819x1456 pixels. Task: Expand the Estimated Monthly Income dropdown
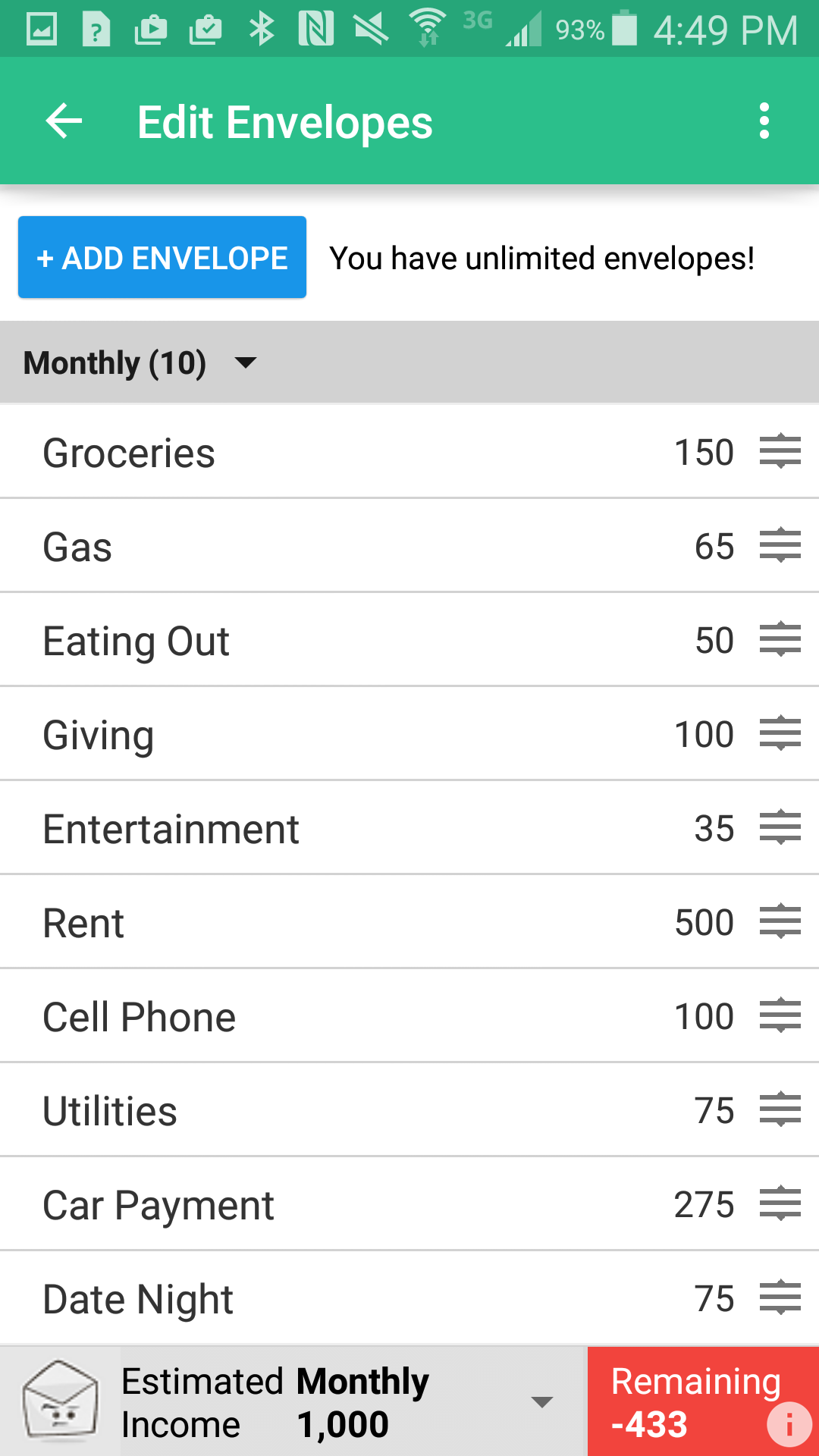coord(541,1401)
